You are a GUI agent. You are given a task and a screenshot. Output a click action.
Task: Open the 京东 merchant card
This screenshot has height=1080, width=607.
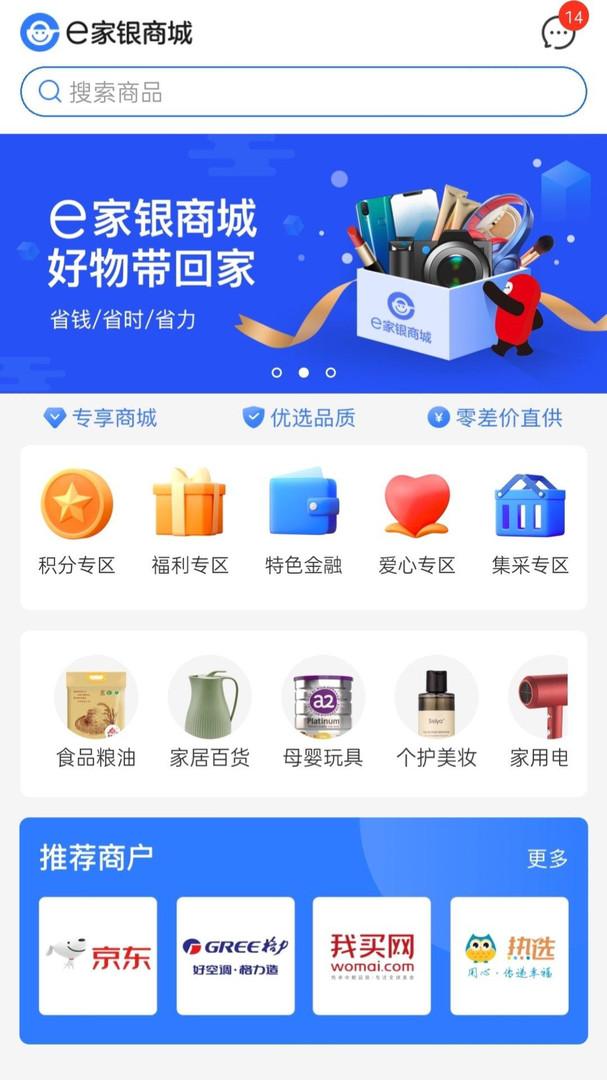[98, 955]
